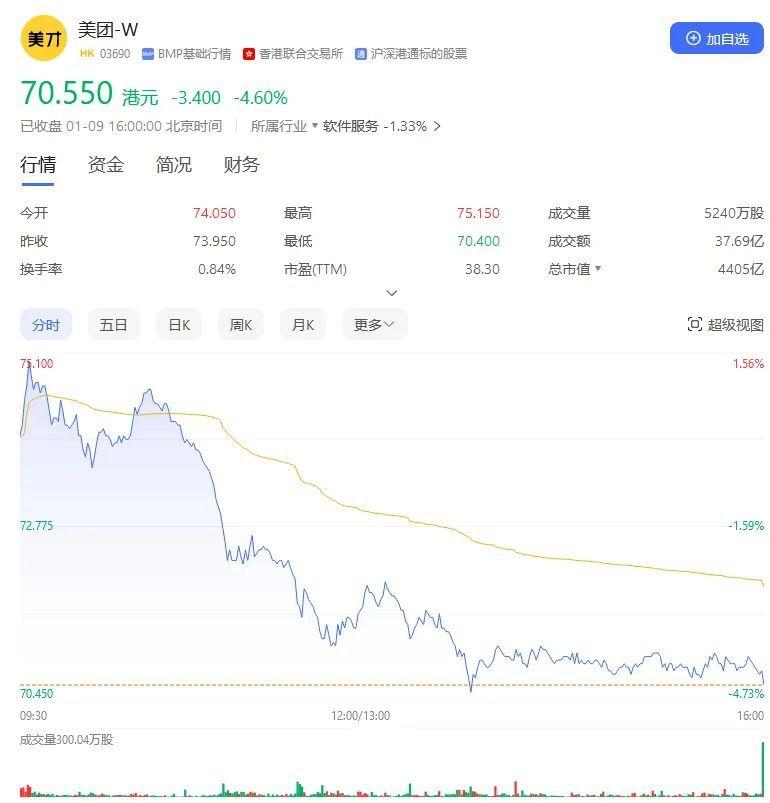Open 超级视图 full chart view
The height and width of the screenshot is (803, 770).
pyautogui.click(x=725, y=324)
